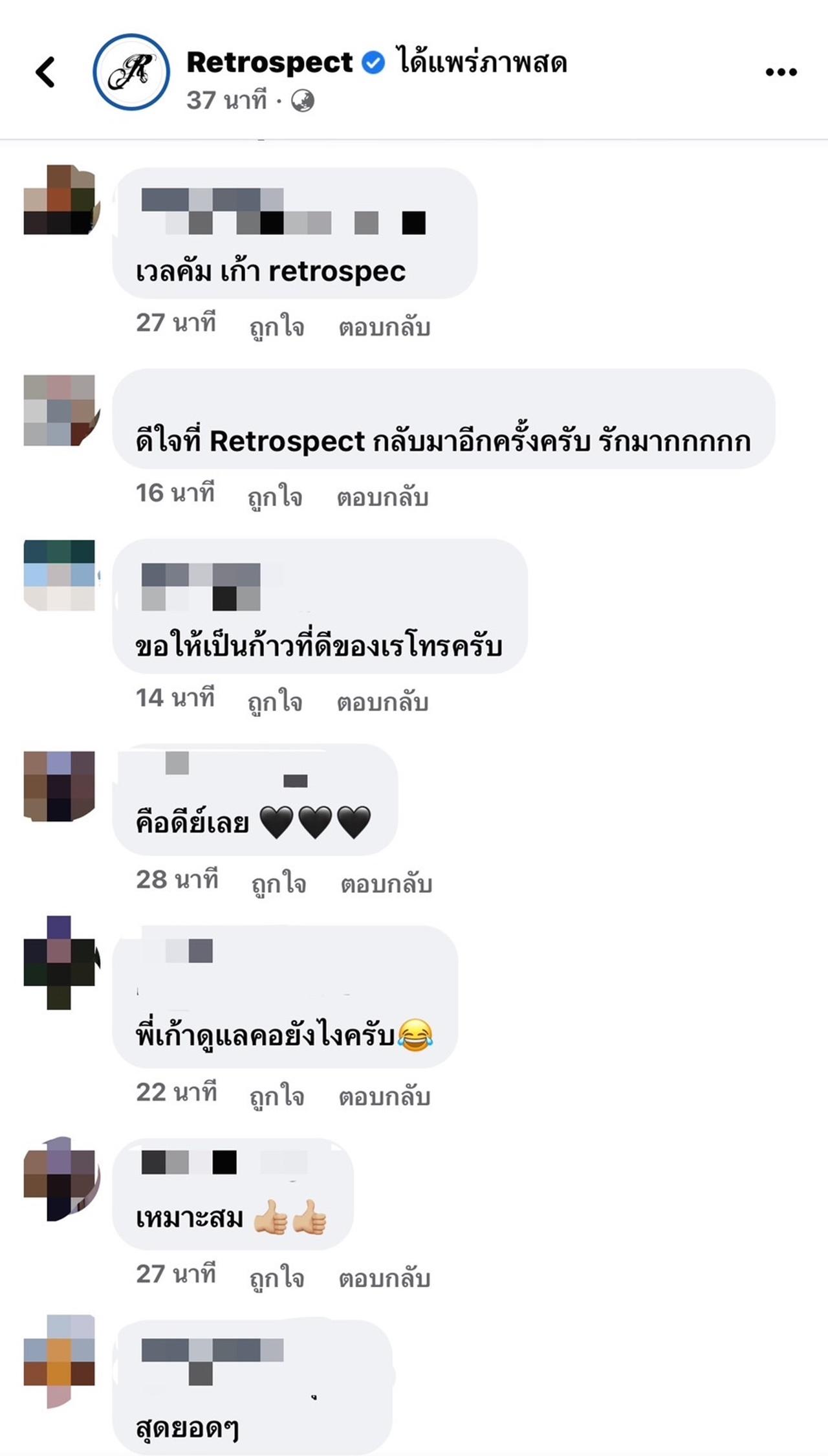
Task: Reply to 'ขอให้เป็นก้าวที่ดีของเรโทรครับ' comment
Action: pyautogui.click(x=382, y=701)
